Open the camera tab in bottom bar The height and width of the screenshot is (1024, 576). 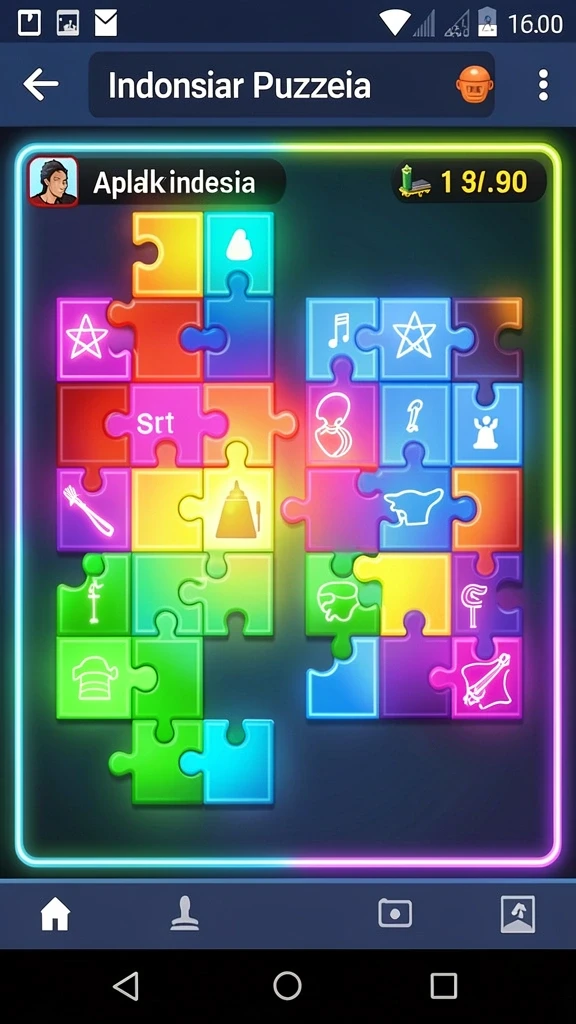pos(395,913)
